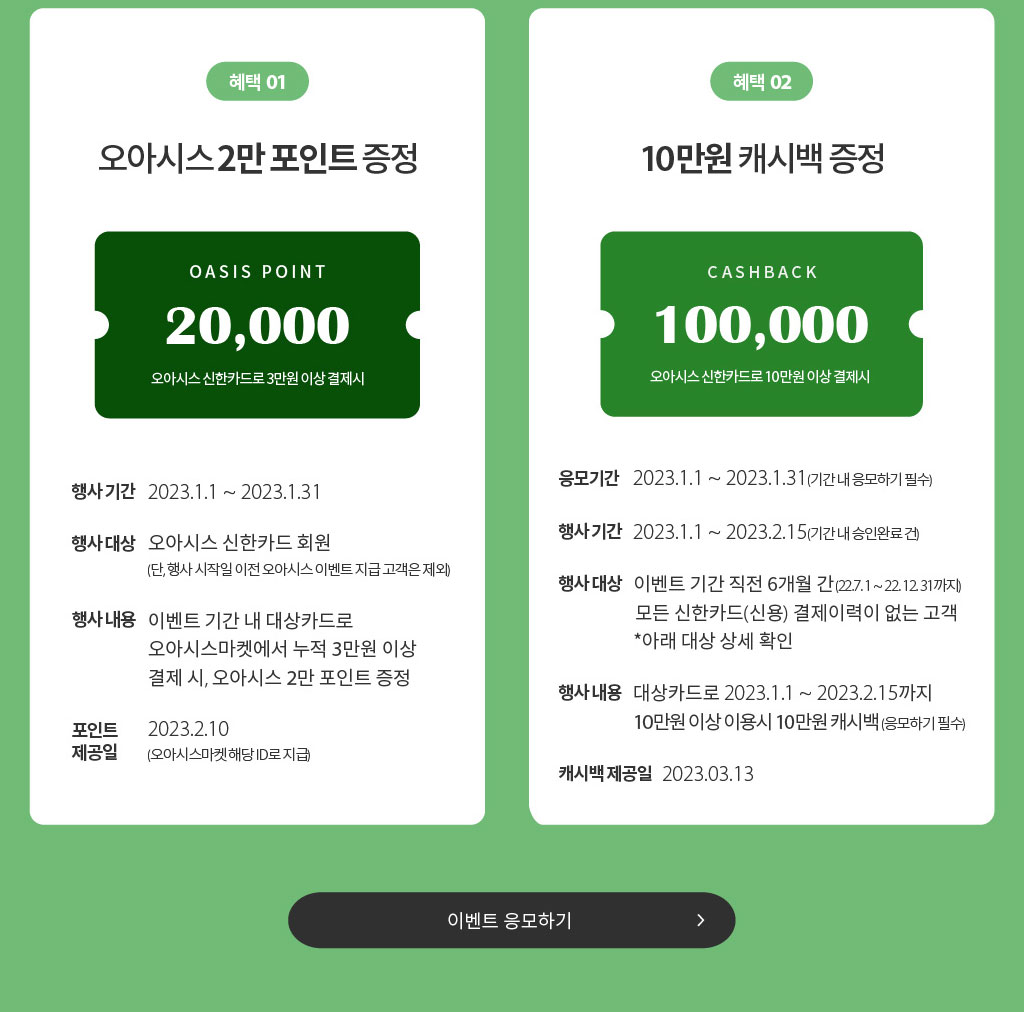Tap the 이벤트 응모하기 button
Screen dimensions: 1024x1012
click(x=511, y=920)
